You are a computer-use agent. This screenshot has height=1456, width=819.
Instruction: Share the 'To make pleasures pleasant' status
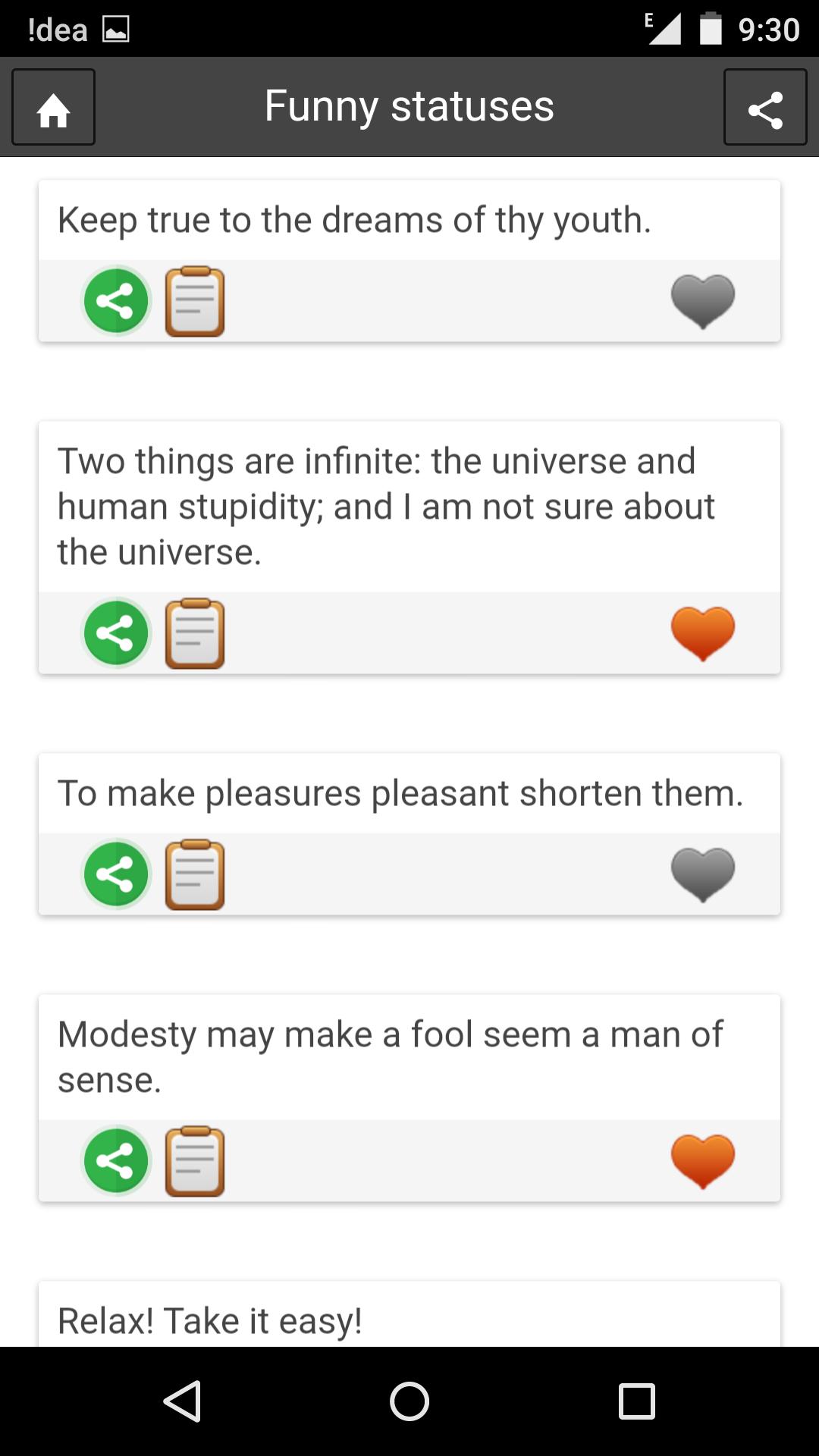pos(116,874)
